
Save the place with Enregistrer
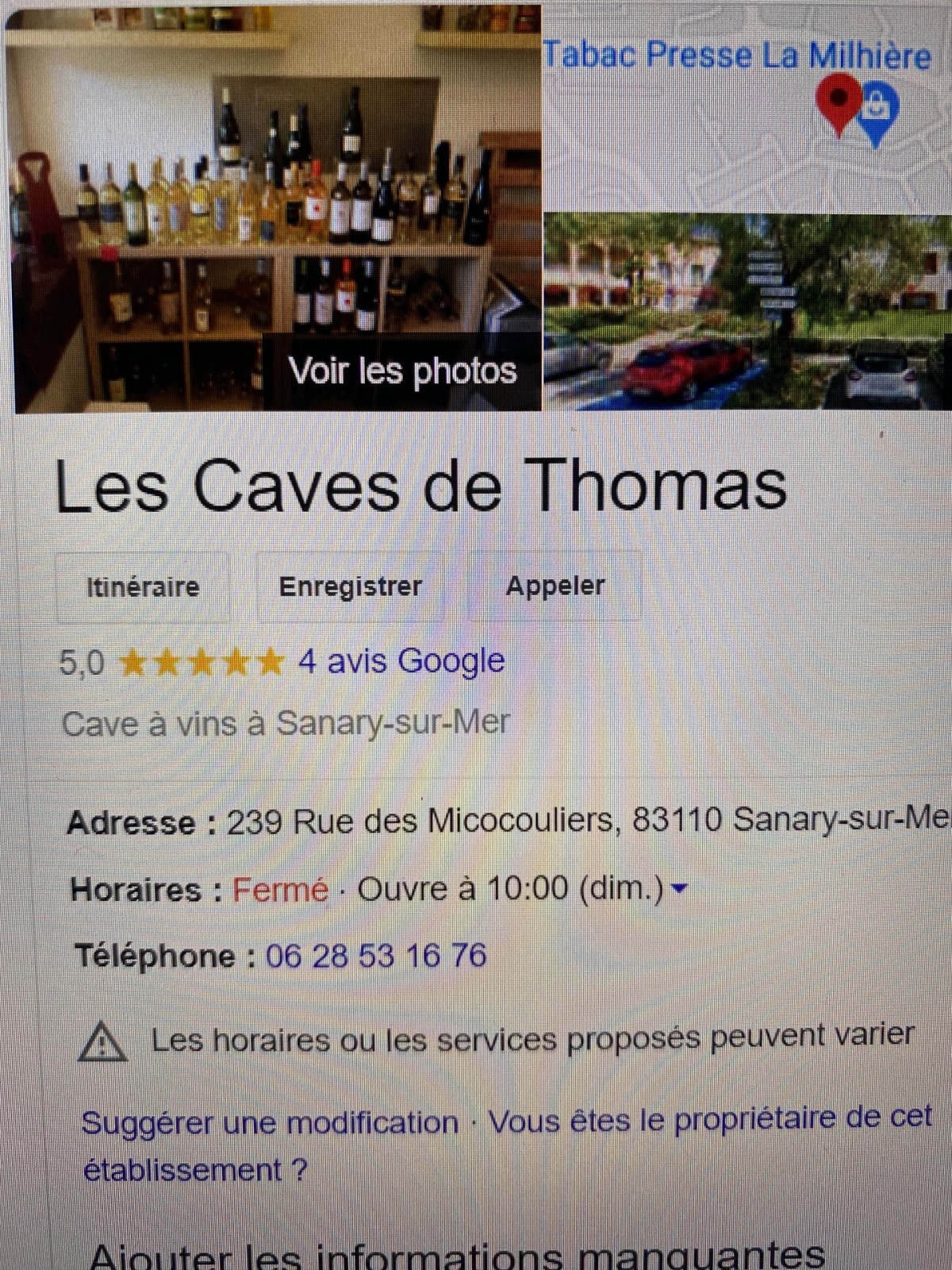coord(350,587)
